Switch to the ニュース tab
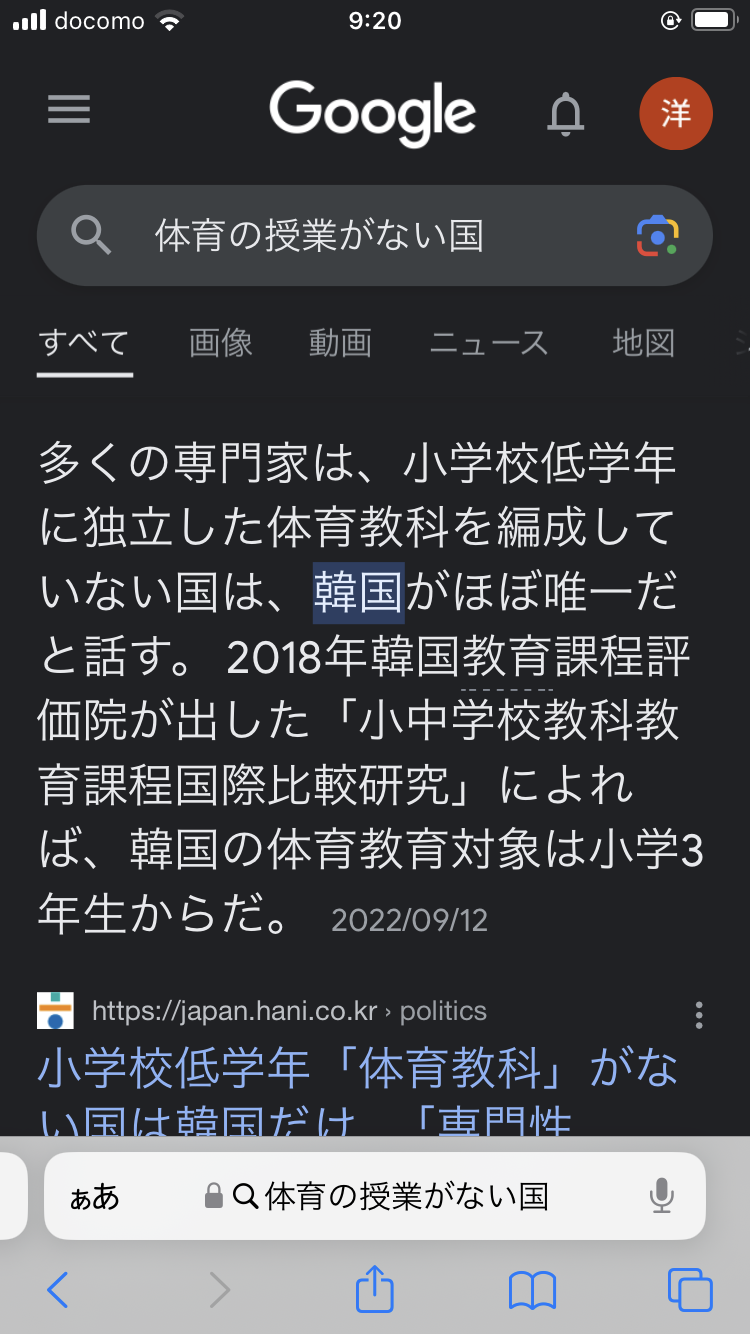This screenshot has height=1334, width=750. pyautogui.click(x=489, y=343)
